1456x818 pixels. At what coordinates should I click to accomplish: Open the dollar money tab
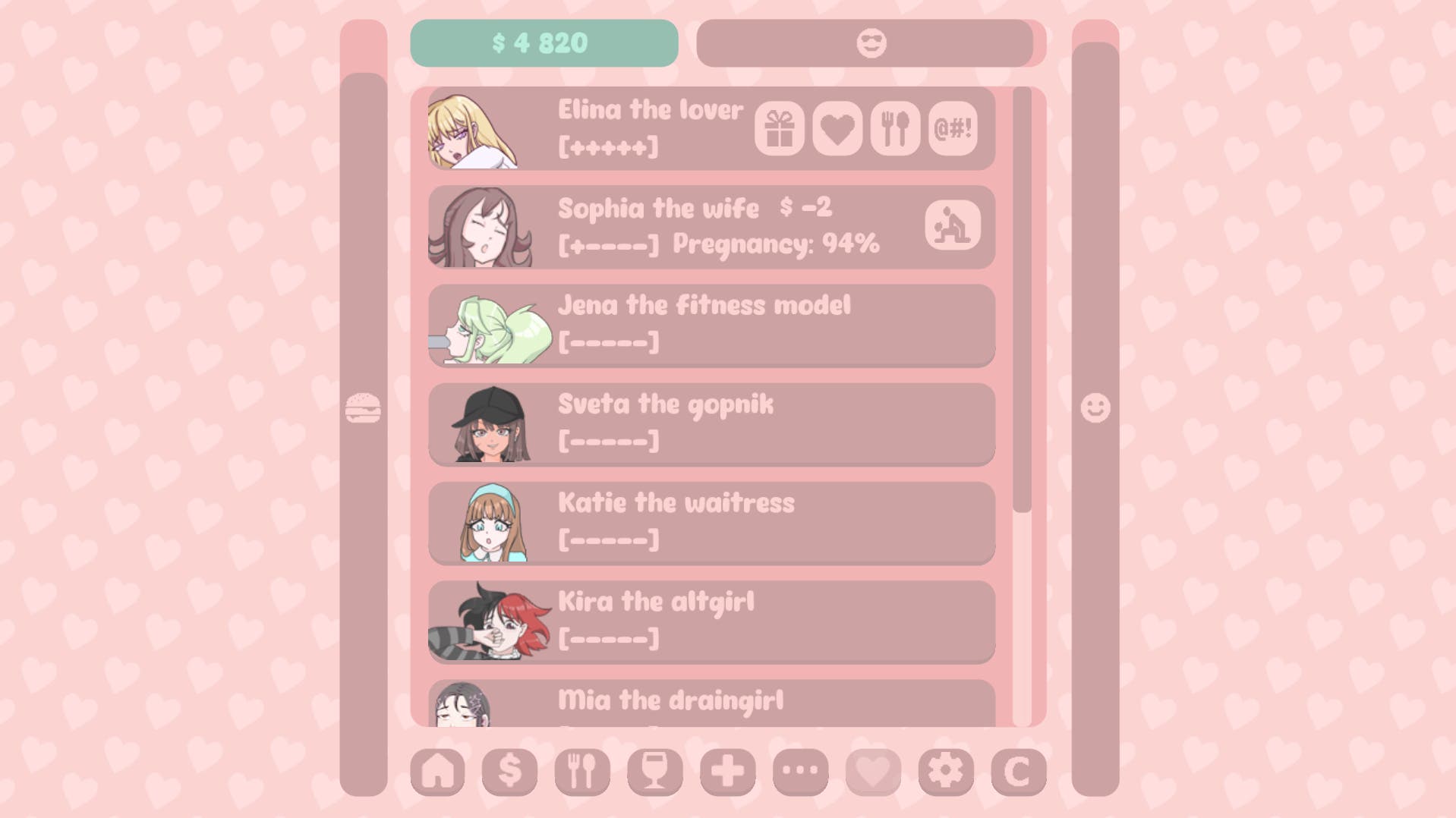509,772
